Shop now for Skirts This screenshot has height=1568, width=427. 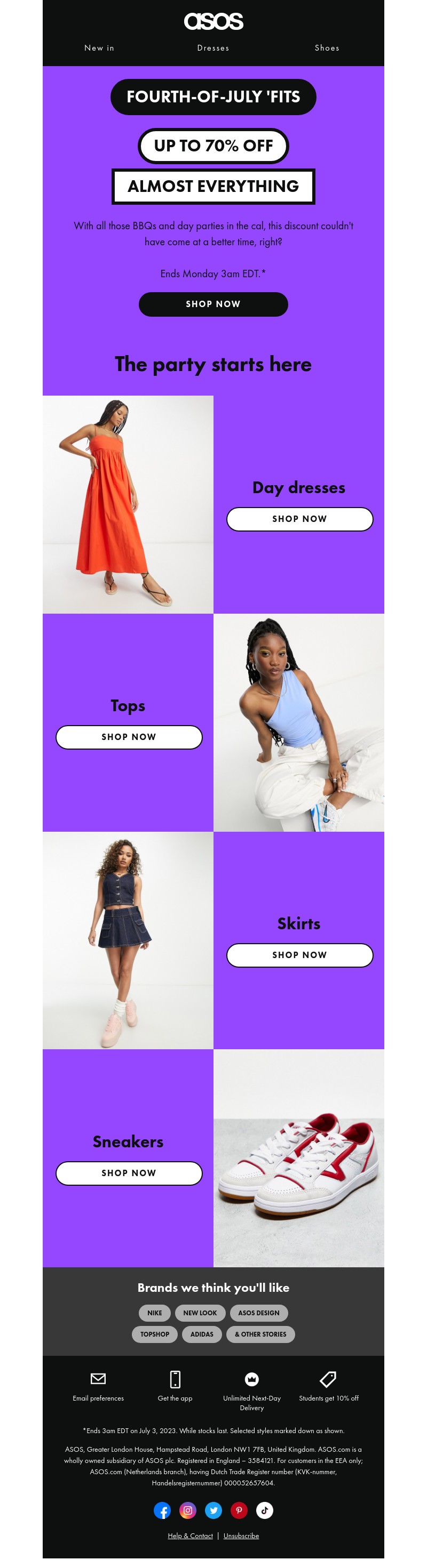coord(299,955)
